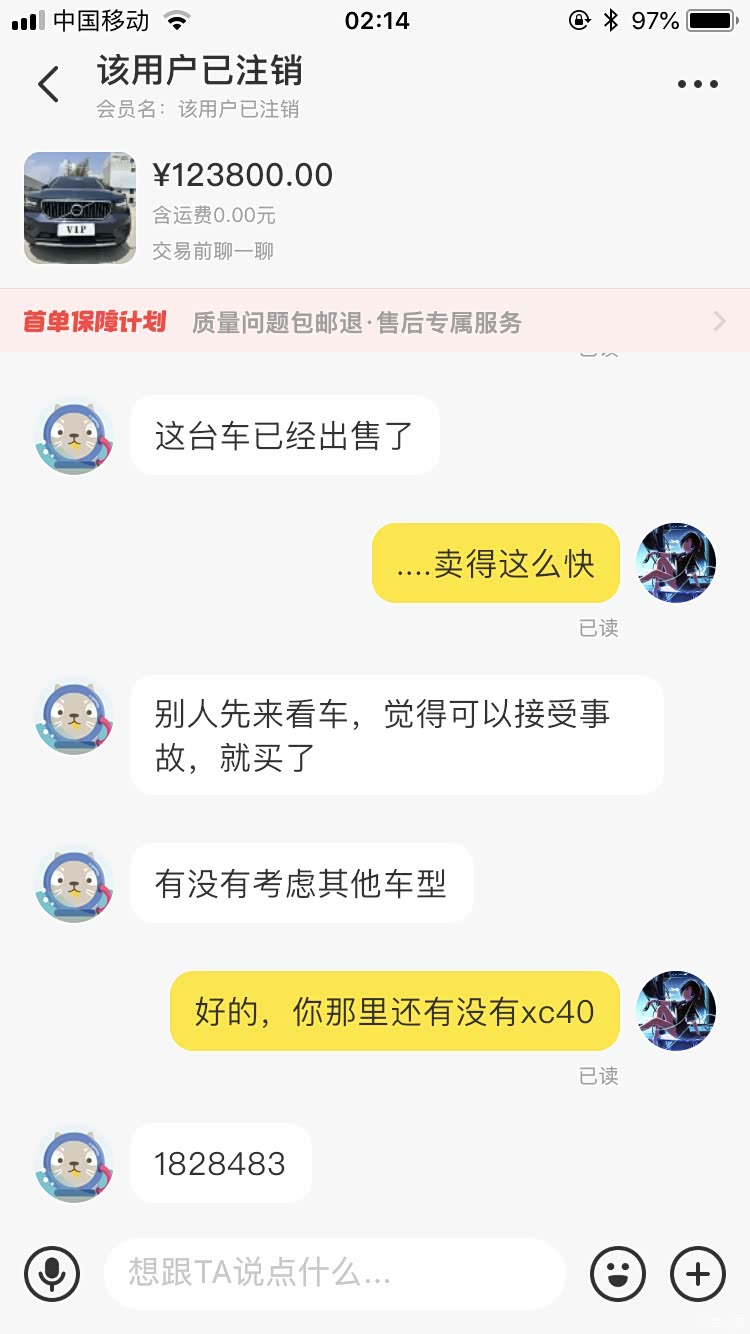The height and width of the screenshot is (1334, 750).
Task: Tap the plus icon for more attachments
Action: pos(697,1274)
